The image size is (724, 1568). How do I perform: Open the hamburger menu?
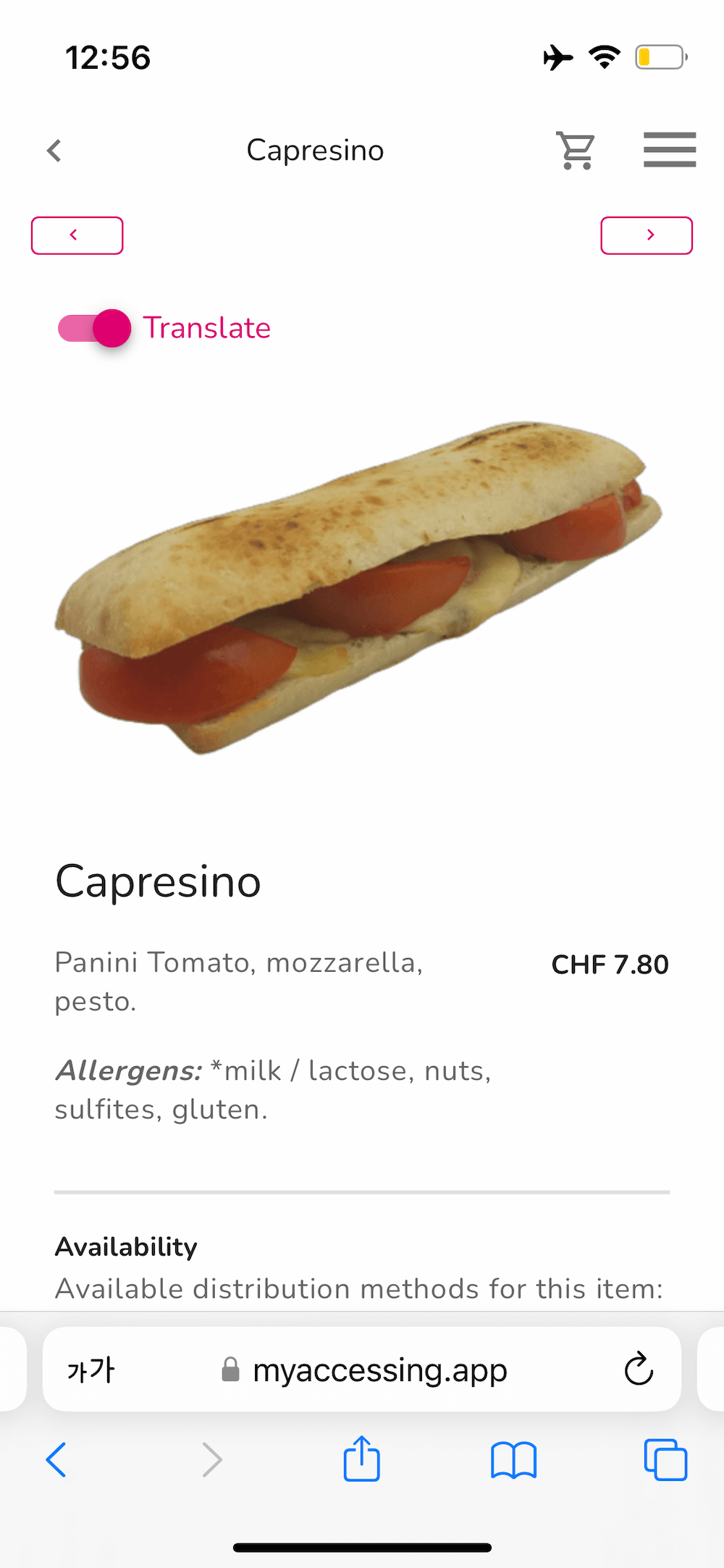pyautogui.click(x=670, y=150)
